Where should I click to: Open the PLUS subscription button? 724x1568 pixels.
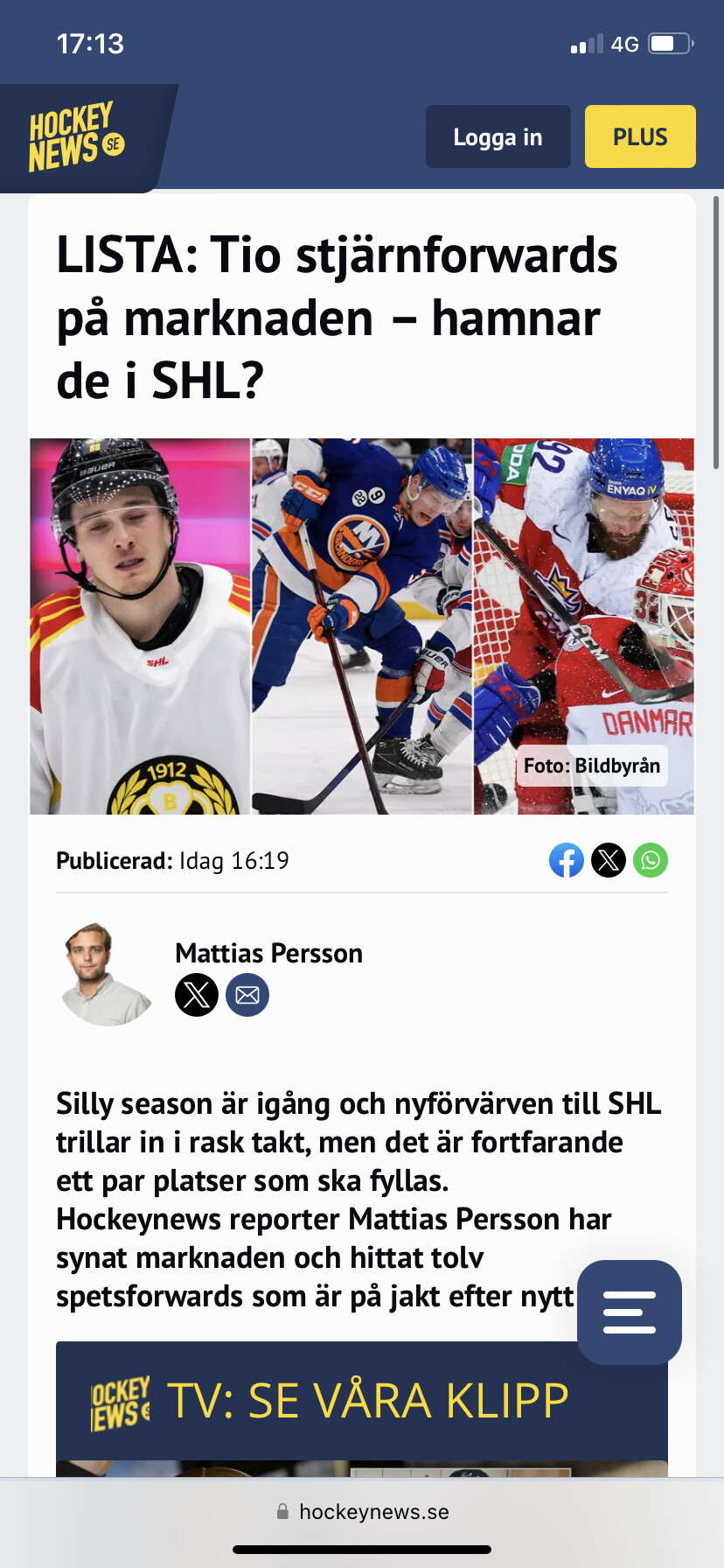pyautogui.click(x=640, y=136)
